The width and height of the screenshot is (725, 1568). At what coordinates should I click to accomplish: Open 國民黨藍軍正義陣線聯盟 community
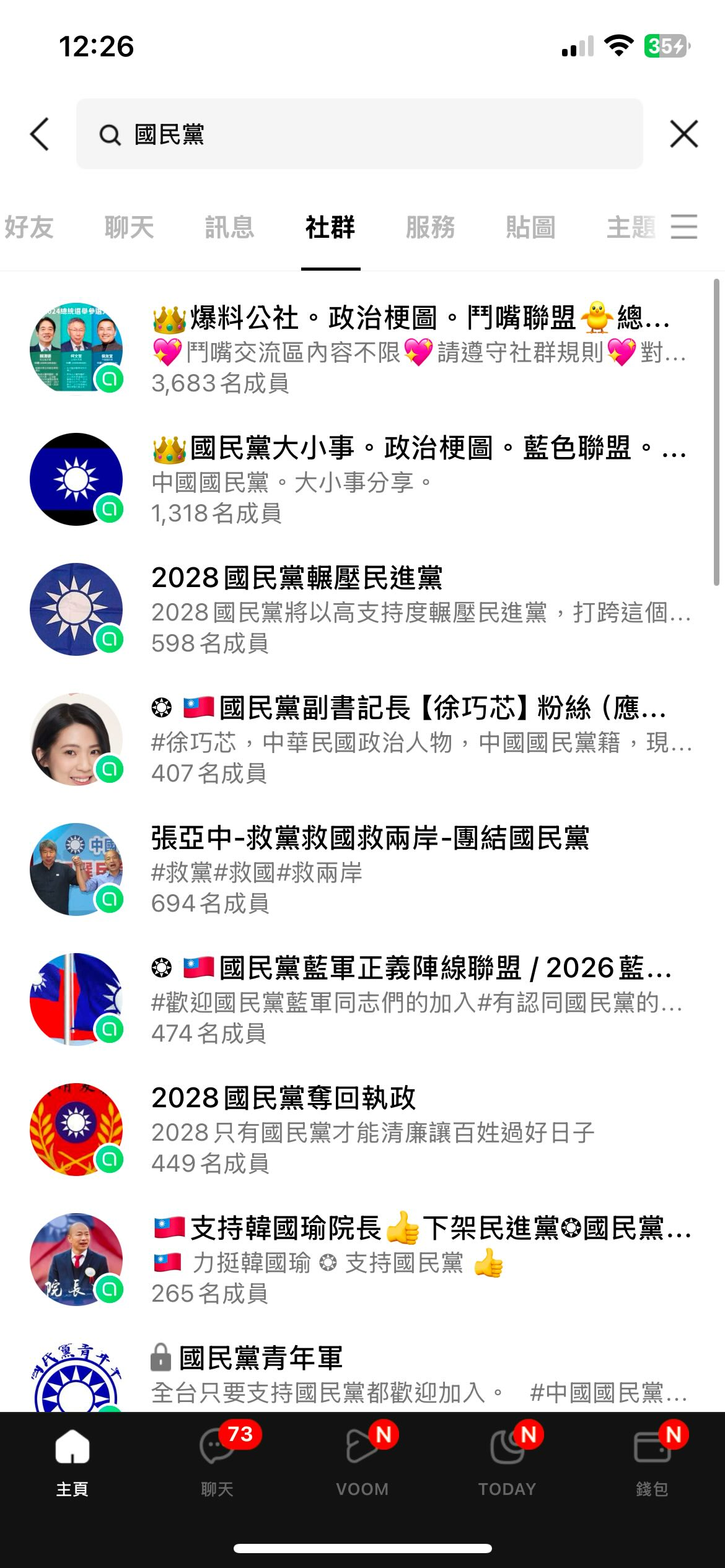(409, 1000)
